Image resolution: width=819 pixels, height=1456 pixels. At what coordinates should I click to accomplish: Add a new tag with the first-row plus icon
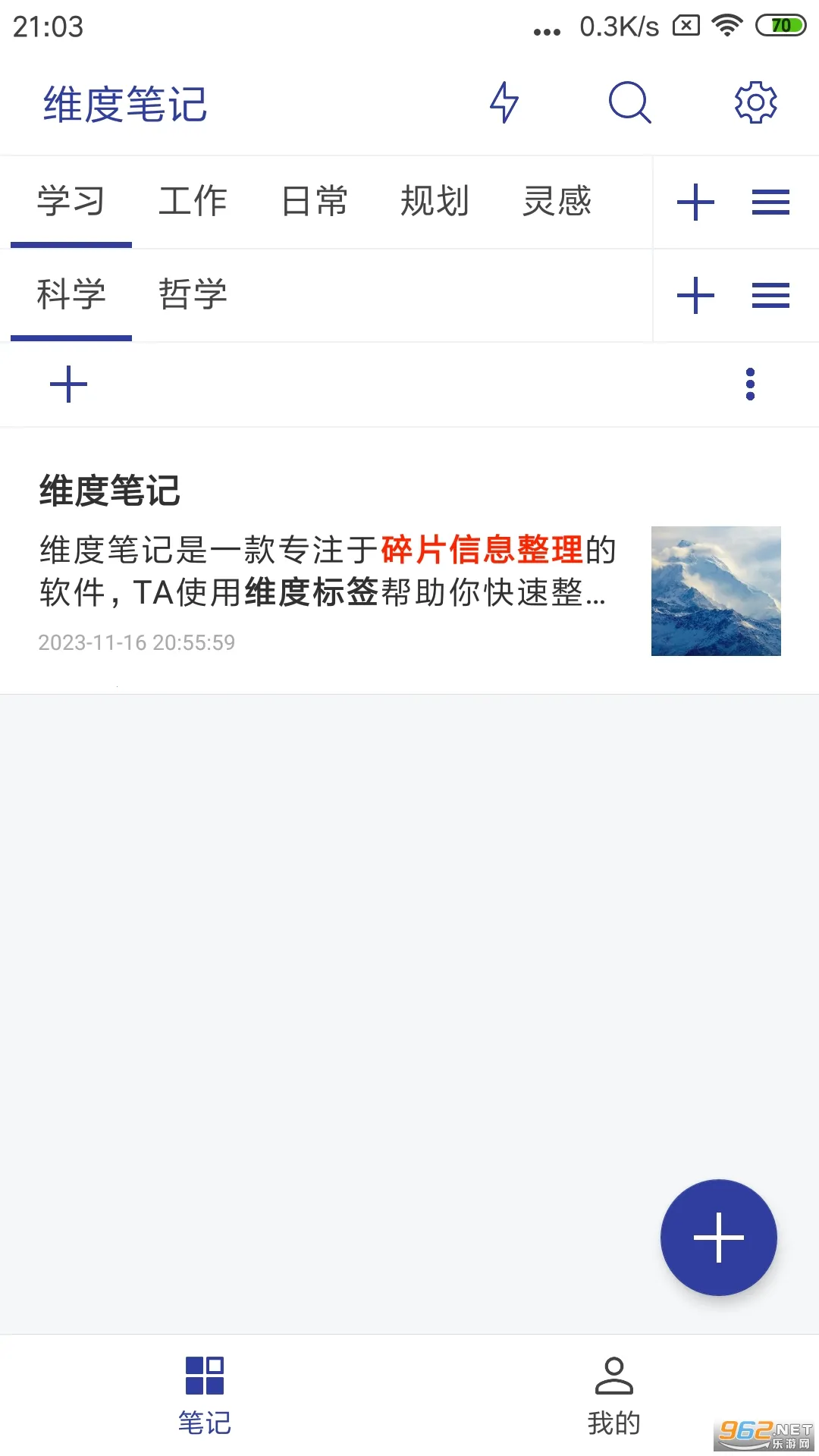(697, 202)
